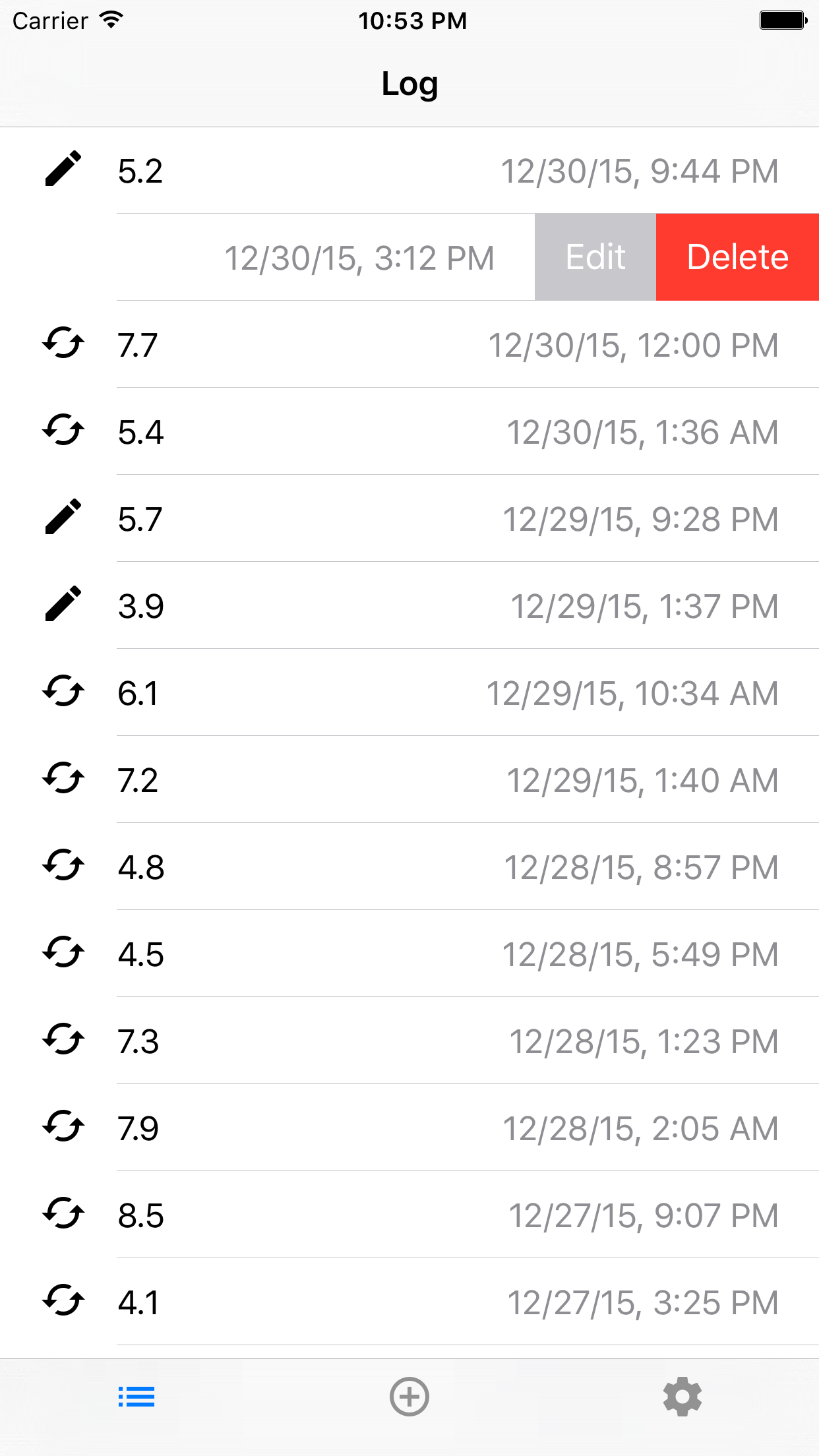Tap the pencil icon beside the 3.9 reading
The image size is (819, 1456).
click(64, 605)
